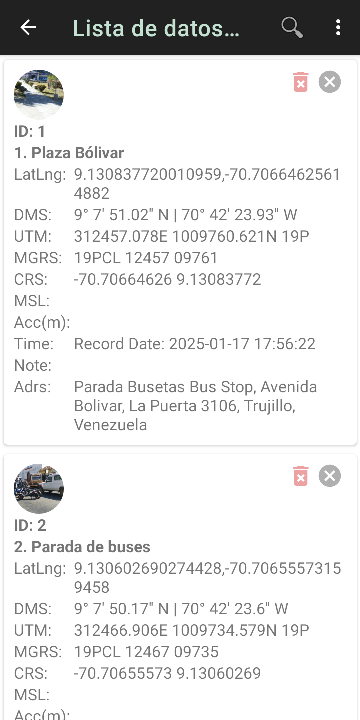Open the three-dot overflow menu
The width and height of the screenshot is (360, 720).
click(x=338, y=28)
